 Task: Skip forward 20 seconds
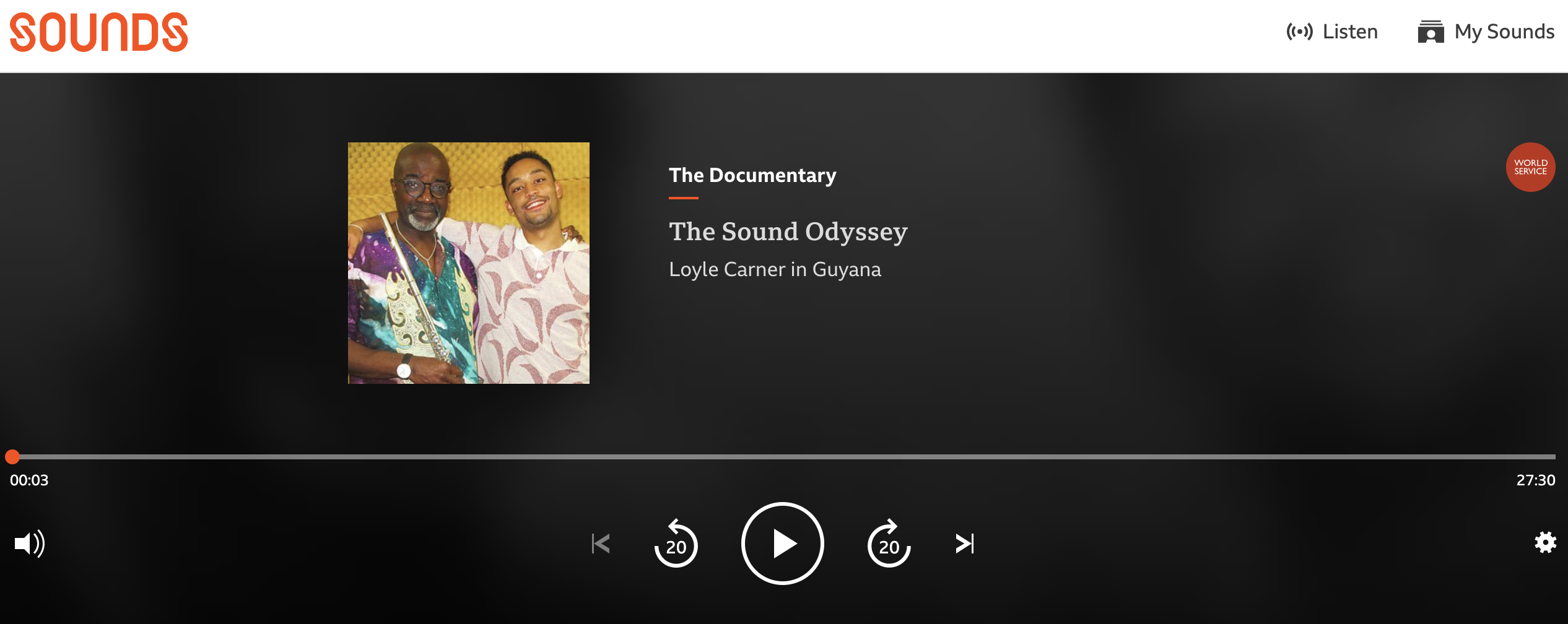(x=889, y=544)
